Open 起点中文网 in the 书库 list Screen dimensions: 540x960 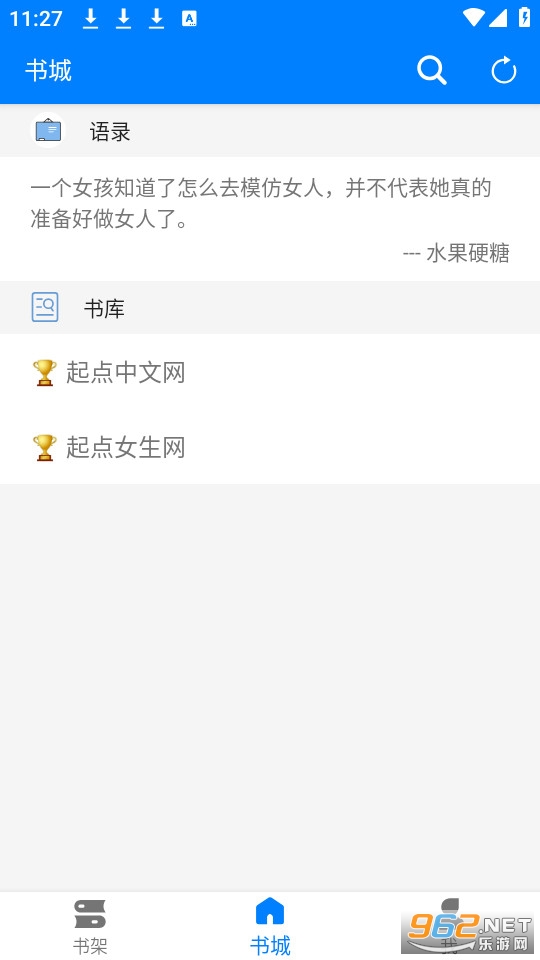pyautogui.click(x=270, y=372)
